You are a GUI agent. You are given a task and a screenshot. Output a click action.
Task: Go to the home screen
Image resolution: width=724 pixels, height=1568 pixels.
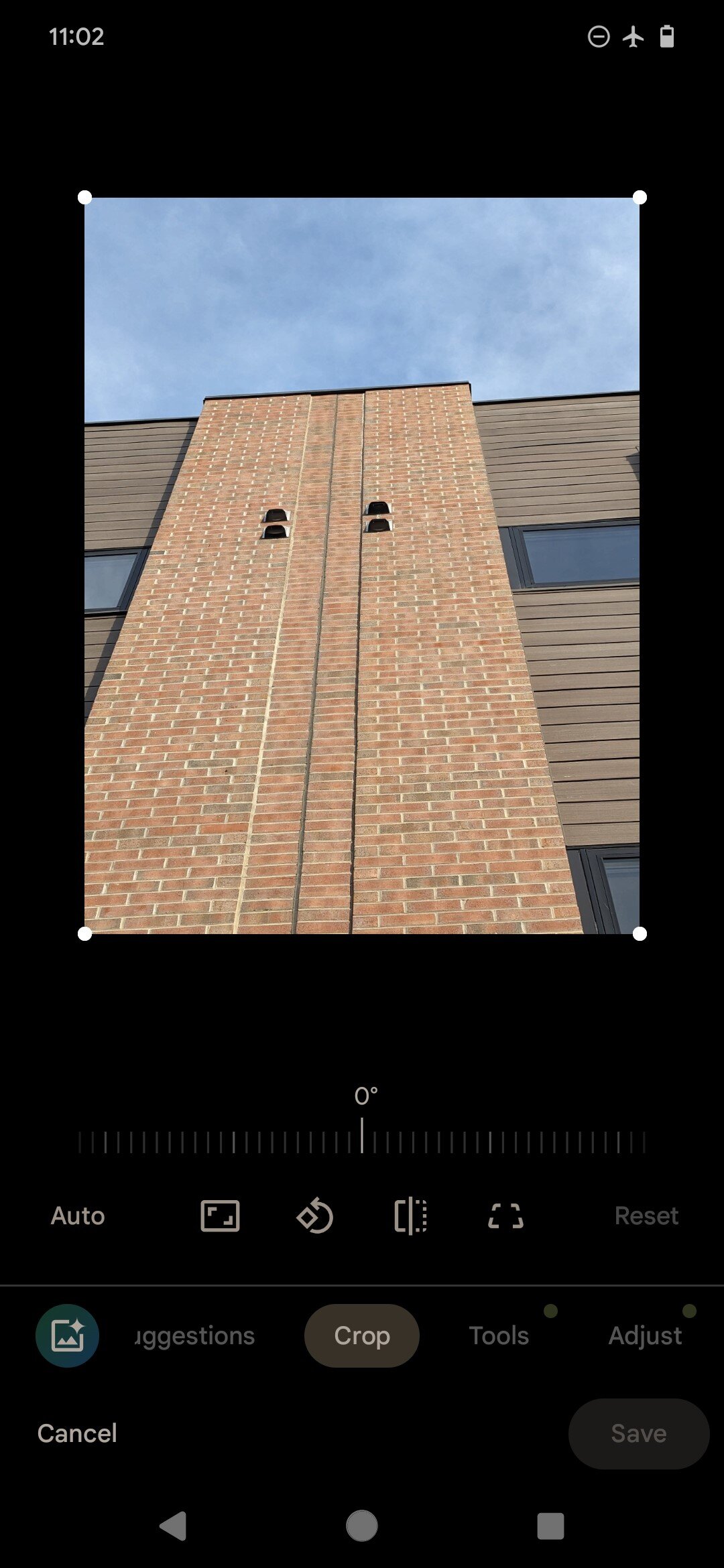362,1526
